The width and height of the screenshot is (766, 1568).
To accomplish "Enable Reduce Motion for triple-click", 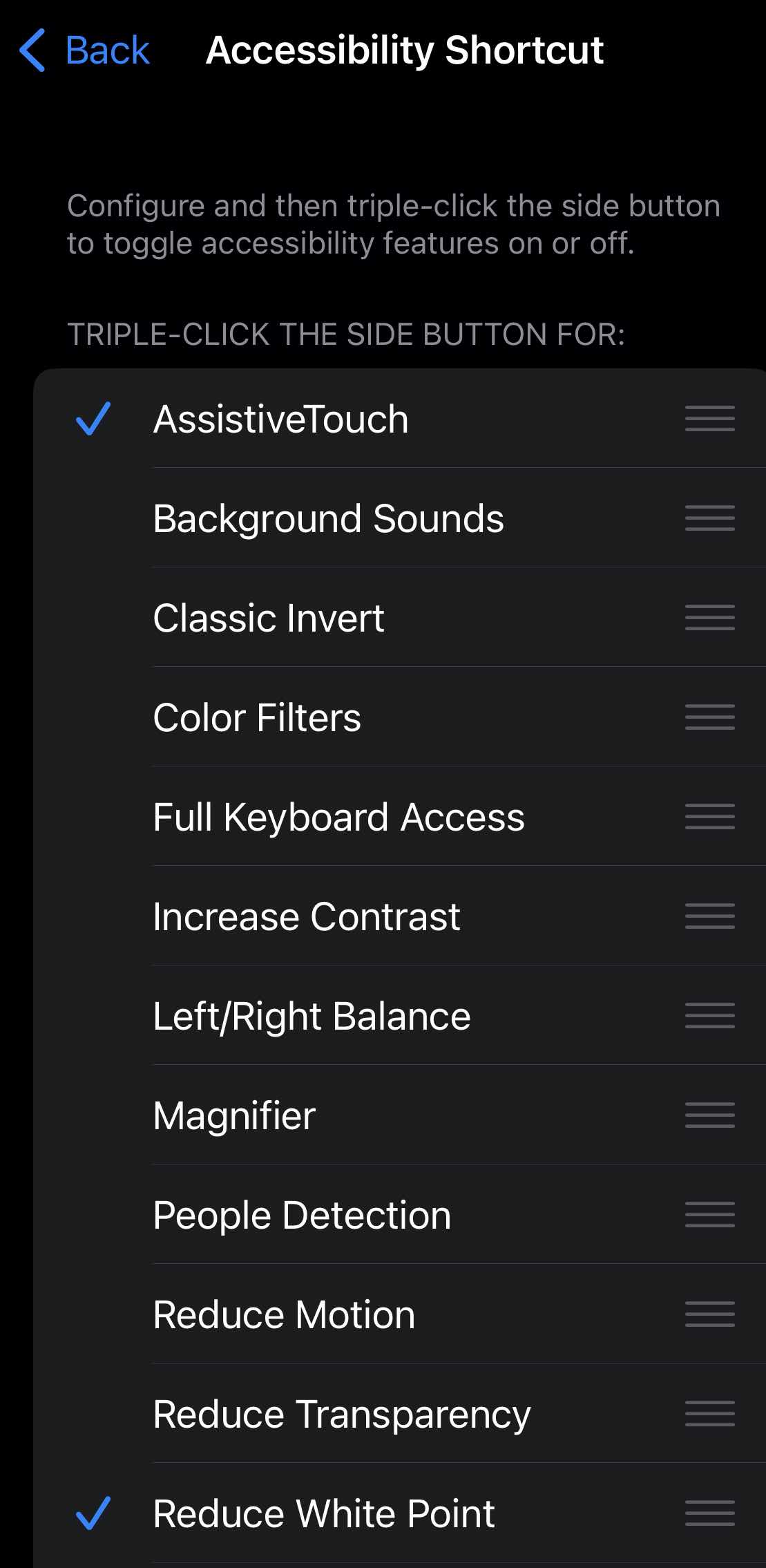I will coord(284,1315).
